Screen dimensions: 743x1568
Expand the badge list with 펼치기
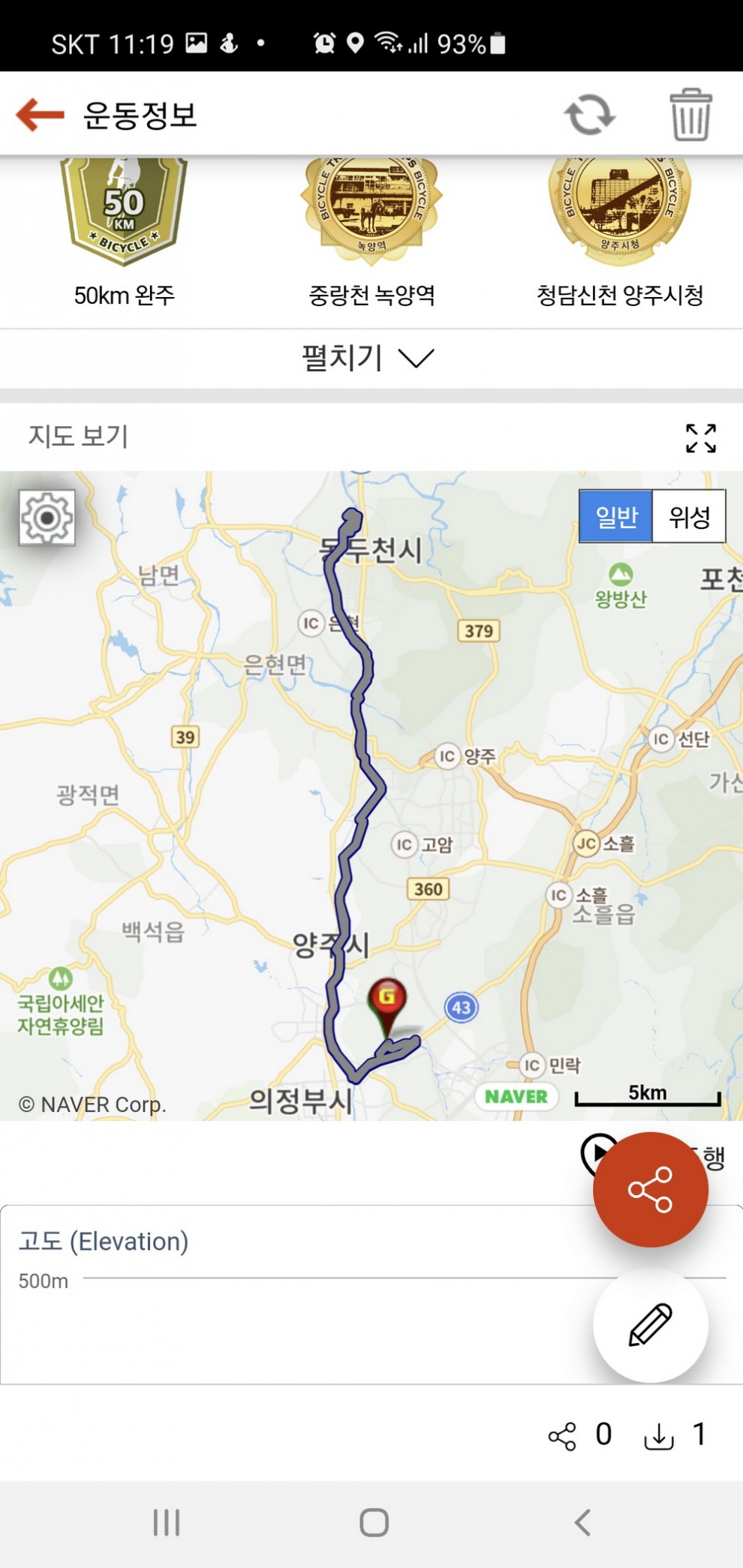click(368, 358)
